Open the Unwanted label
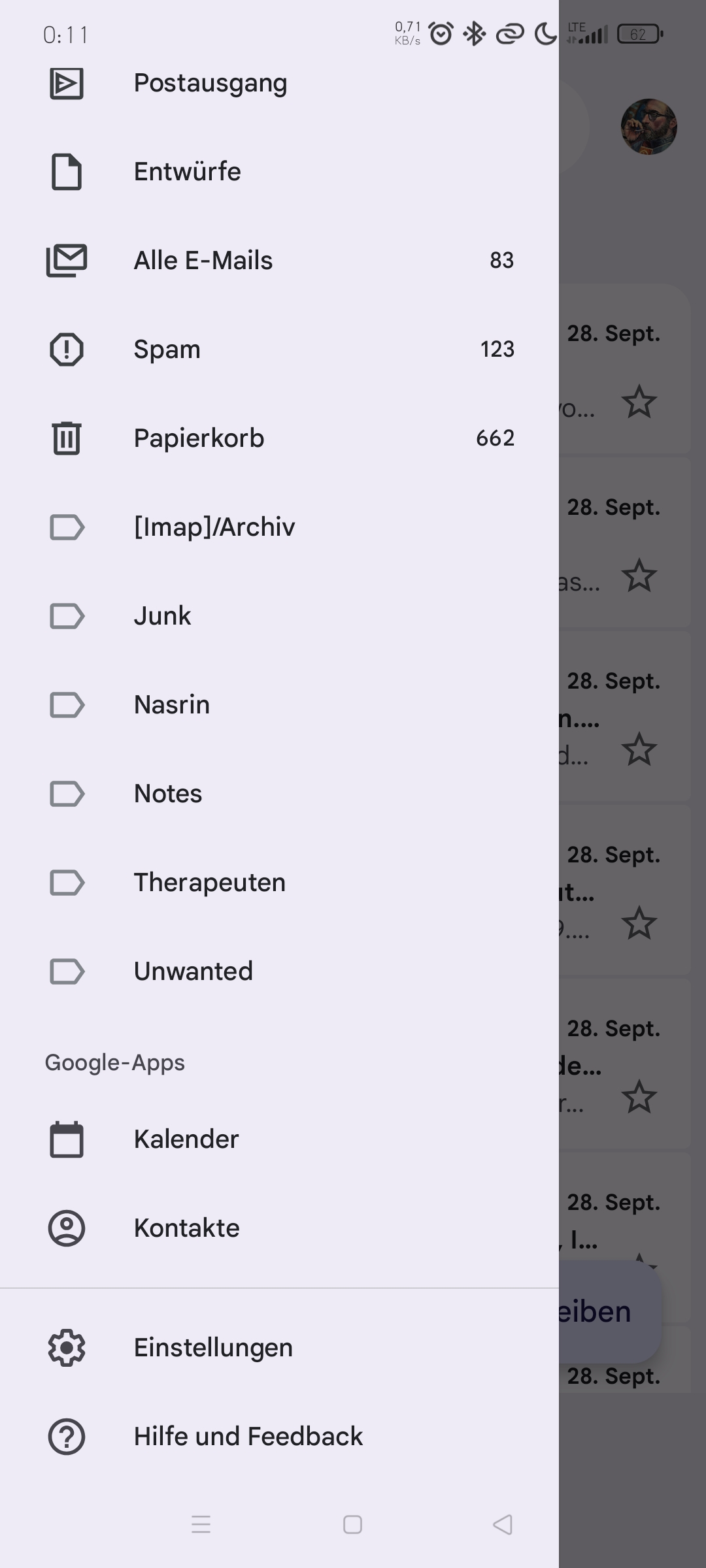Screen dimensions: 706x1568 (x=193, y=972)
